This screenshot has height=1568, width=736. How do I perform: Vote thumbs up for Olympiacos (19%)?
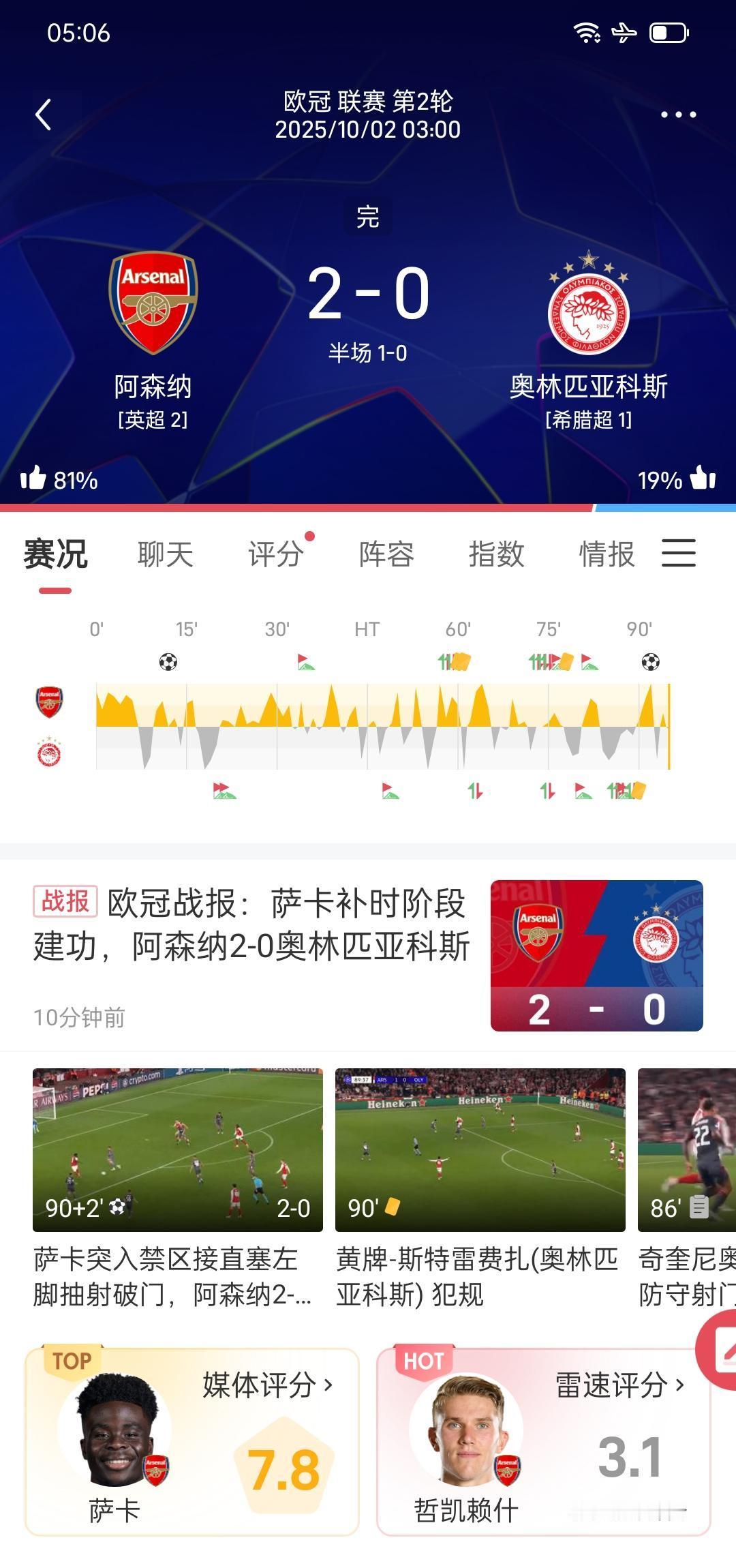click(x=703, y=479)
